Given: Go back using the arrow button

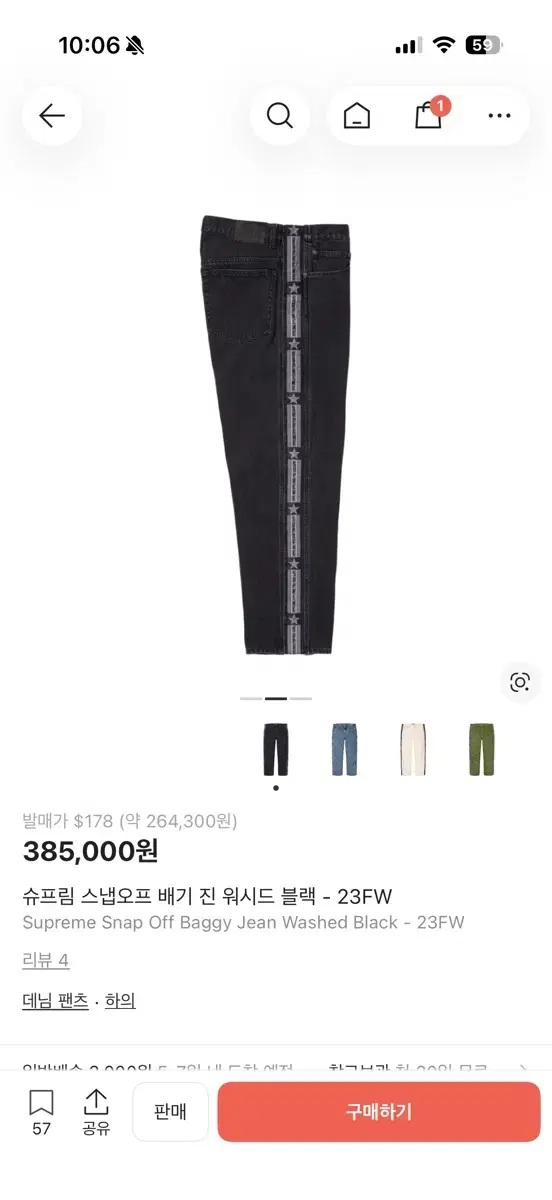Looking at the screenshot, I should [x=52, y=116].
